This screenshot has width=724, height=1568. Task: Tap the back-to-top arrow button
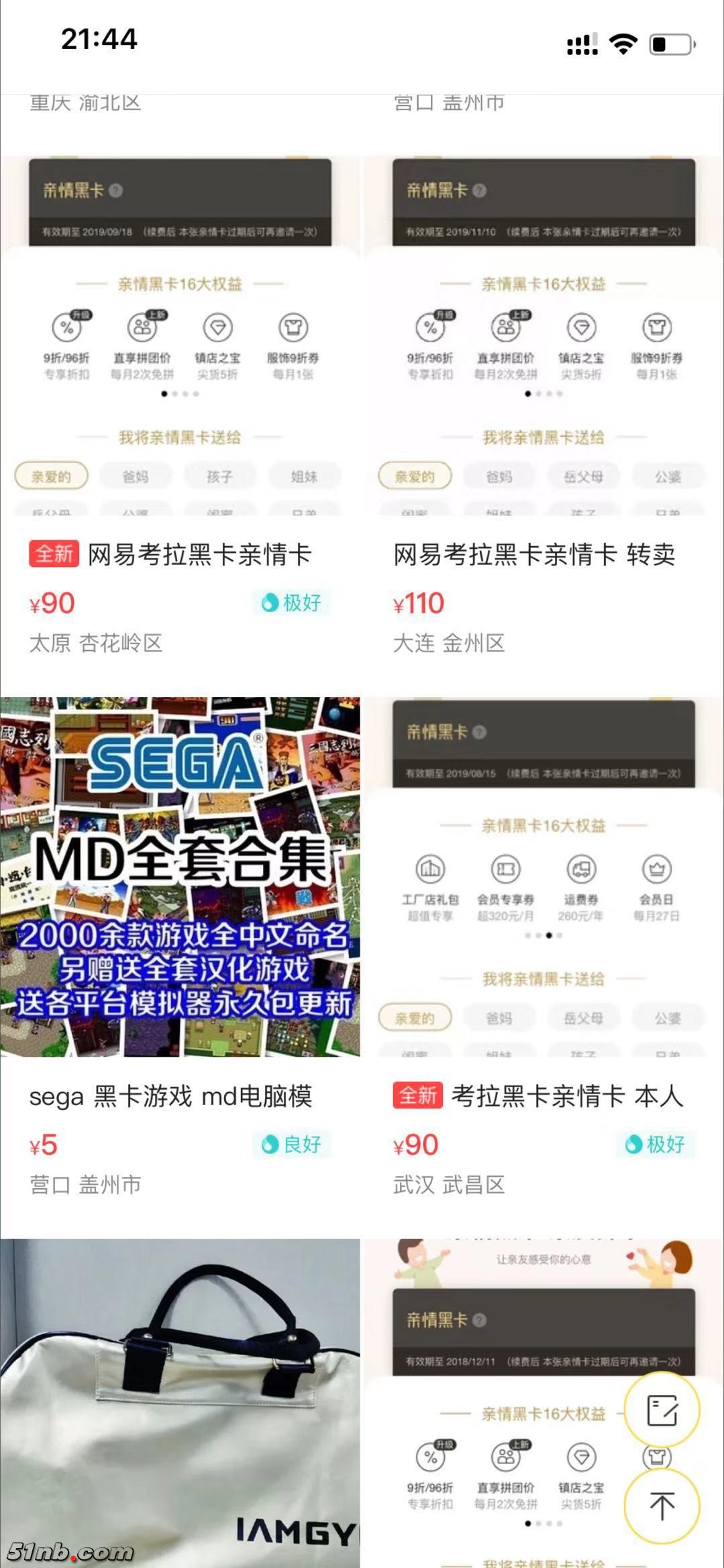662,1506
